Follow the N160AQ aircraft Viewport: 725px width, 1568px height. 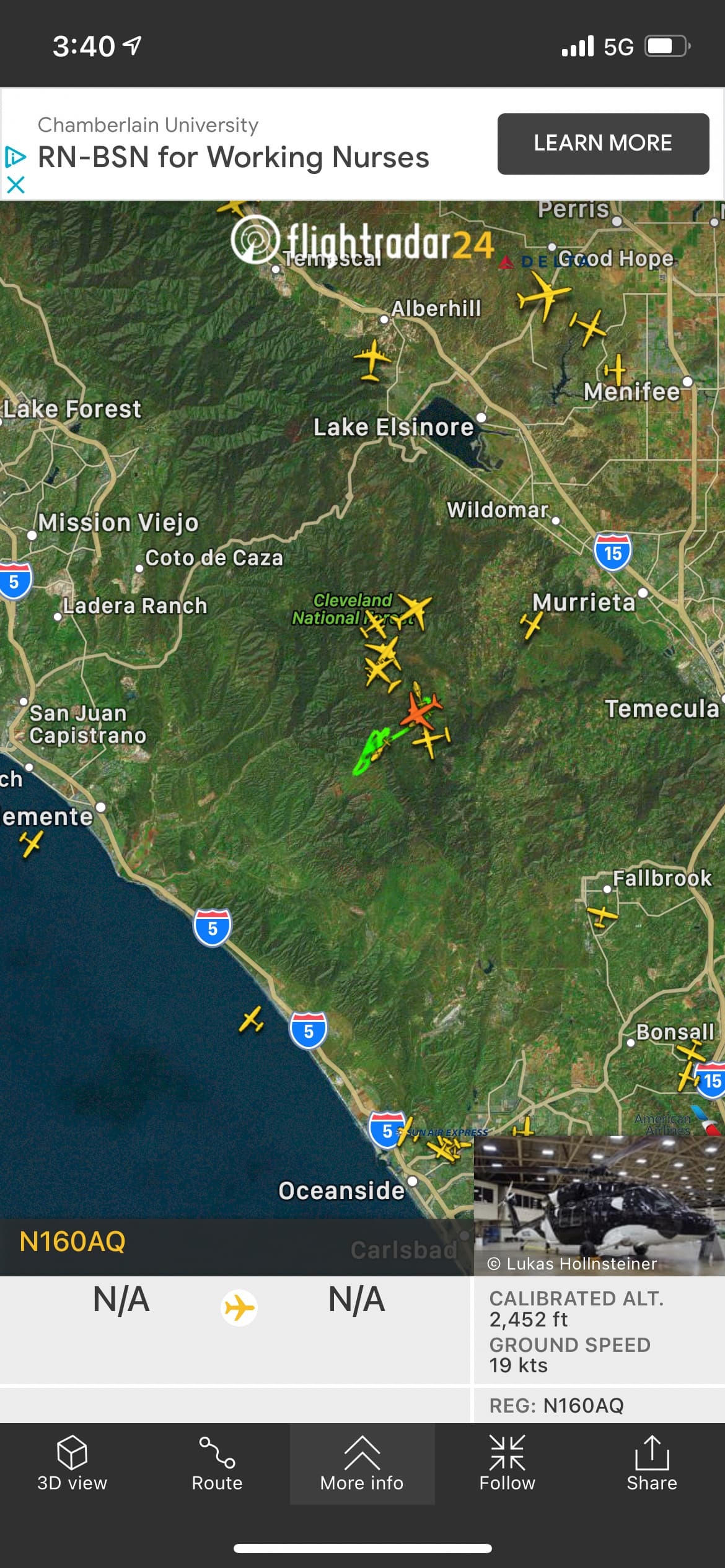[x=507, y=1463]
